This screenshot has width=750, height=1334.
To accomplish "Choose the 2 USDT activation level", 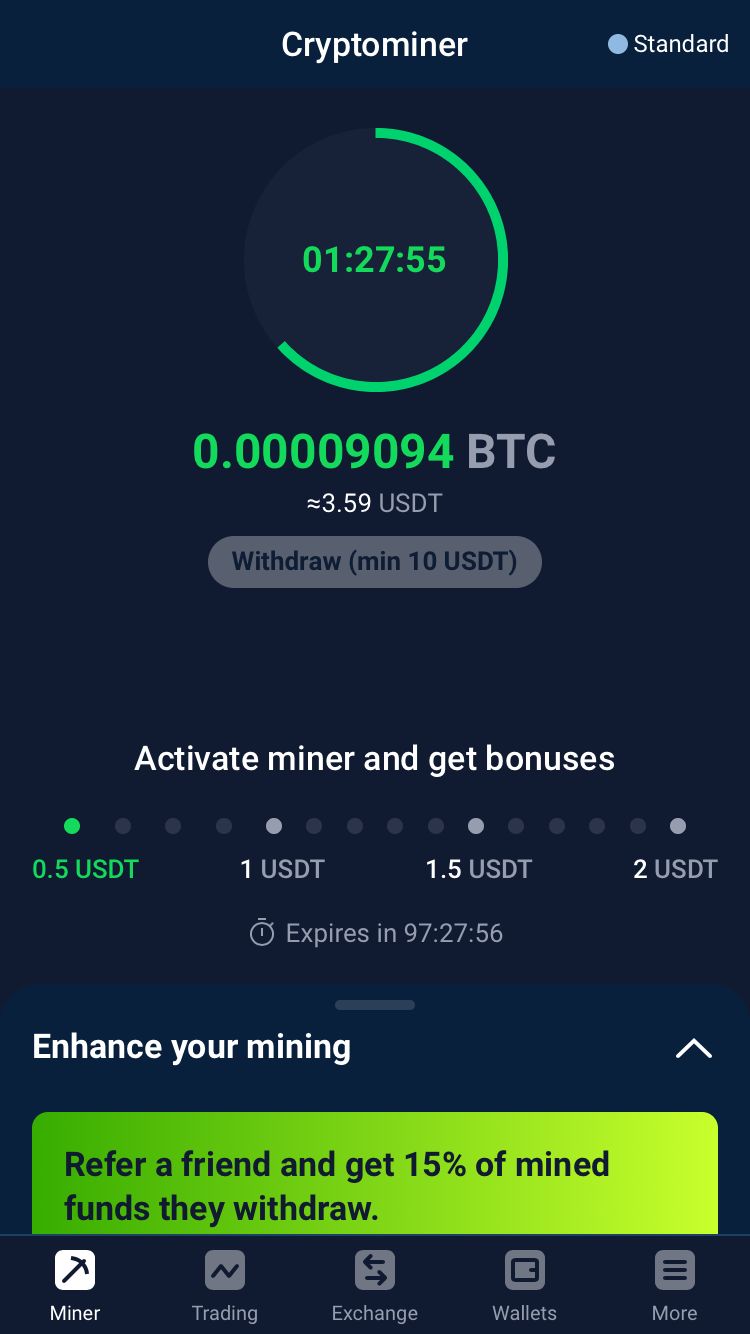I will [x=677, y=826].
